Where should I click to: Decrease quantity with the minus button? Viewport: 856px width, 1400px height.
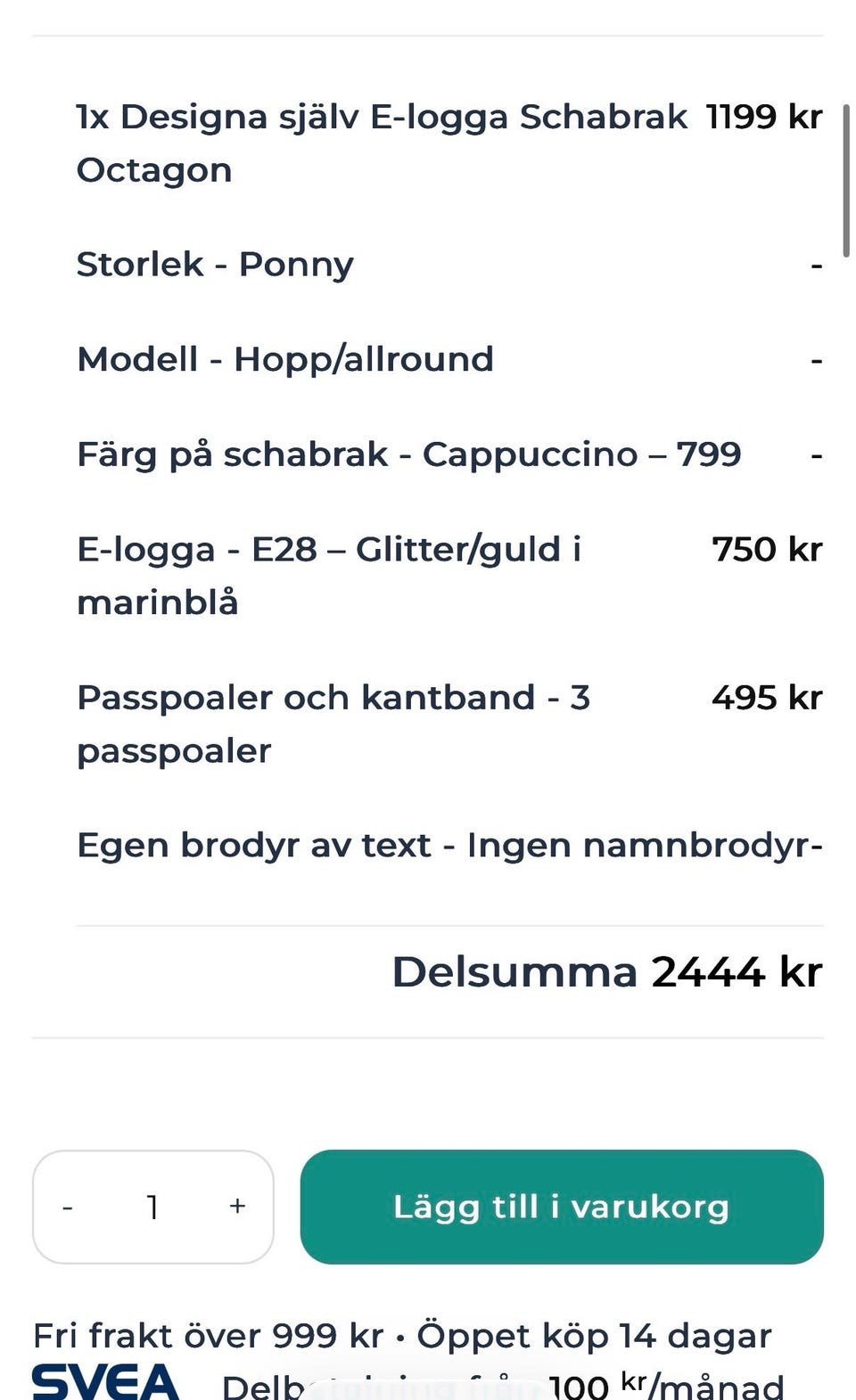(68, 1208)
